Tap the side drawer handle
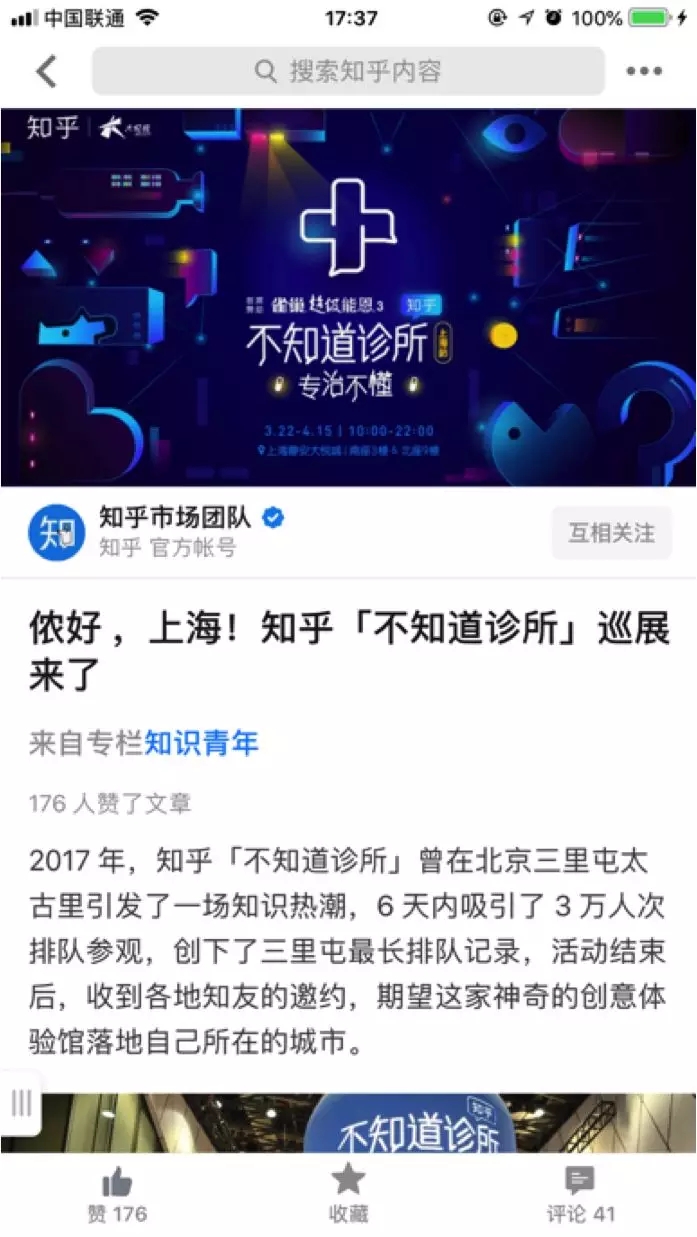Viewport: 697px width, 1237px height. (20, 1103)
